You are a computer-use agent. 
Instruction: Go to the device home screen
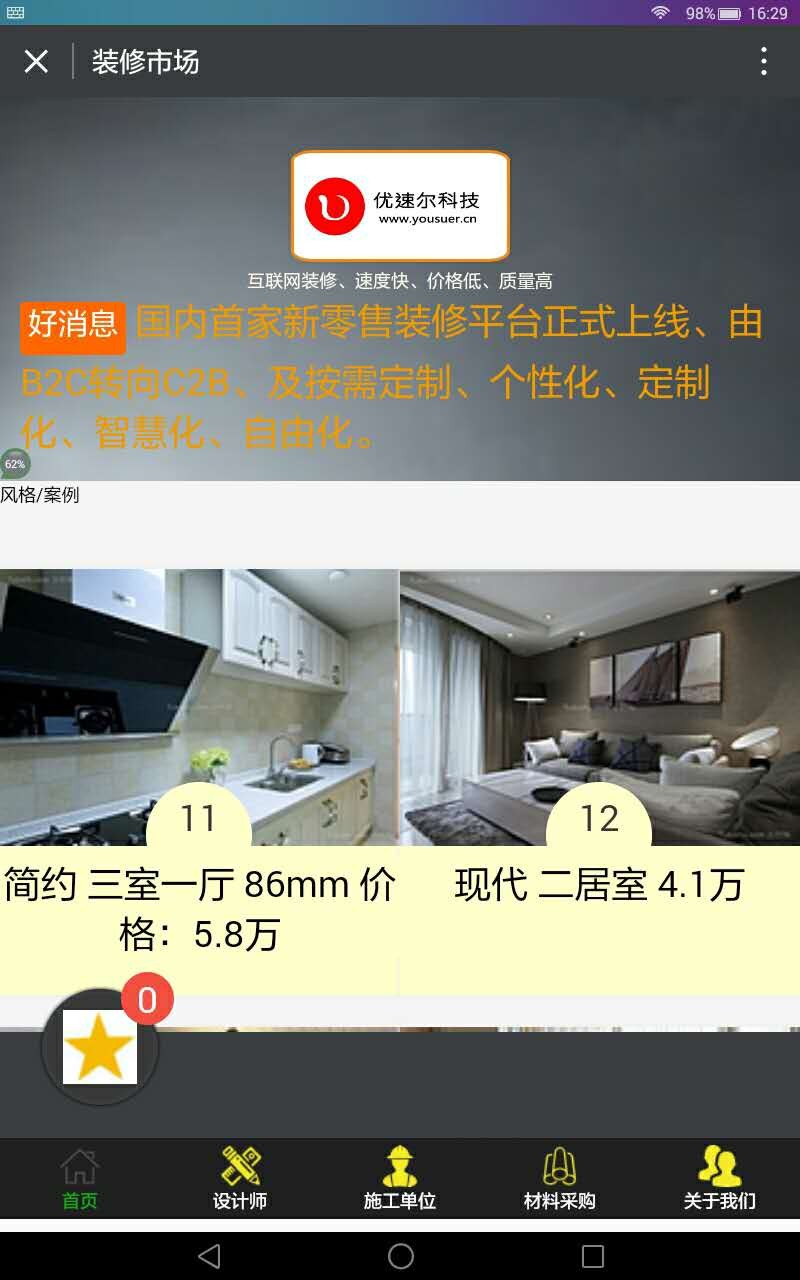coord(400,1256)
